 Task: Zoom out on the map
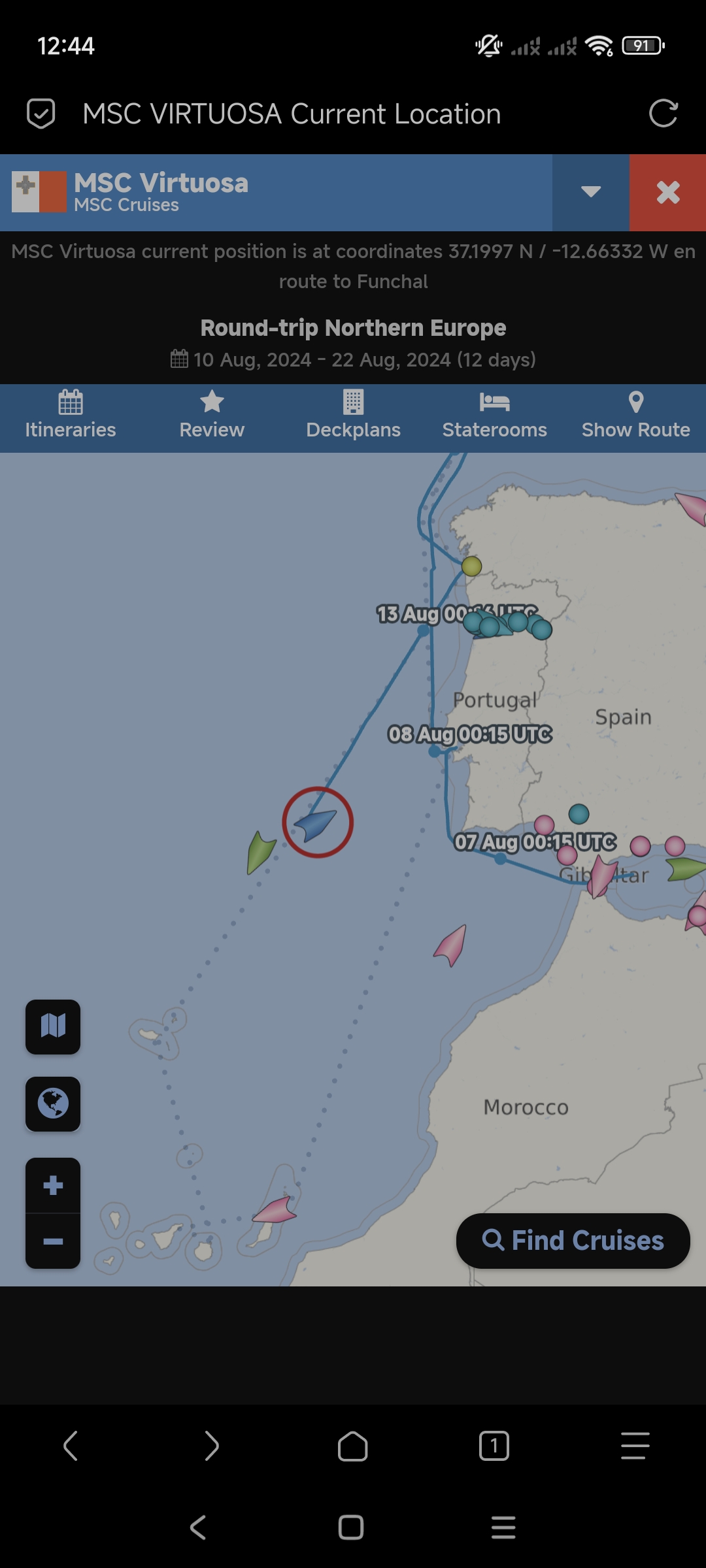[x=53, y=1241]
